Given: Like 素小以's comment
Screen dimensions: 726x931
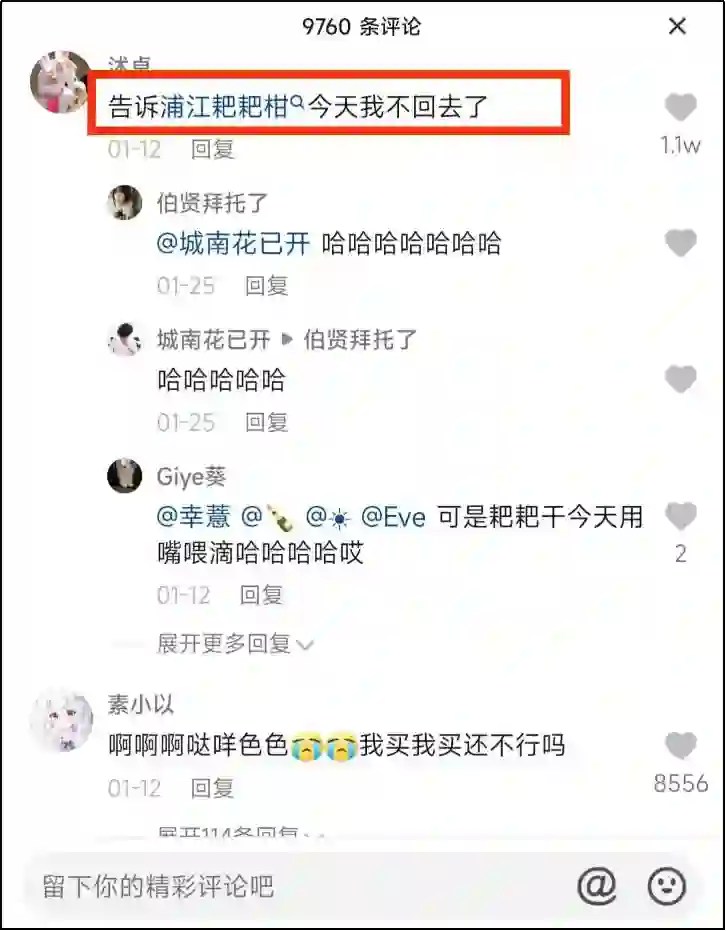Looking at the screenshot, I should (x=680, y=746).
